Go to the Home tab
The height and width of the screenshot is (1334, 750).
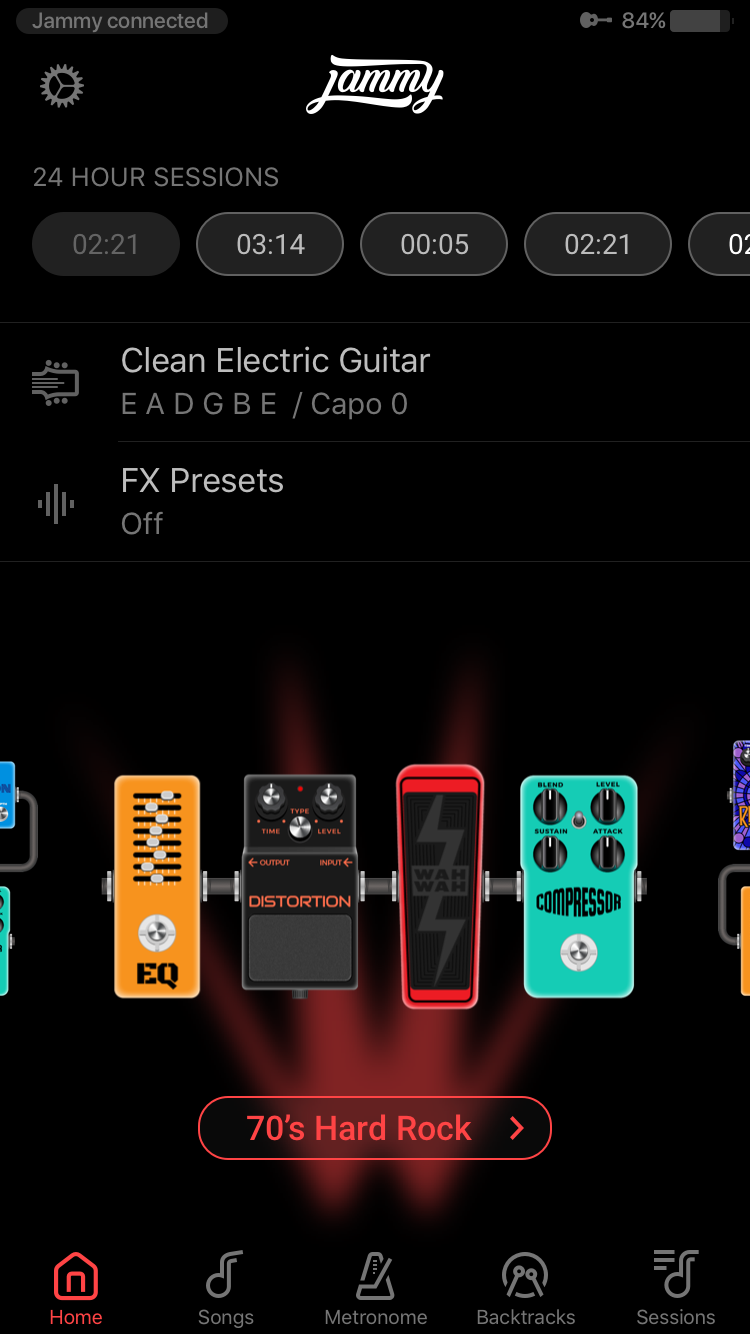point(76,1288)
